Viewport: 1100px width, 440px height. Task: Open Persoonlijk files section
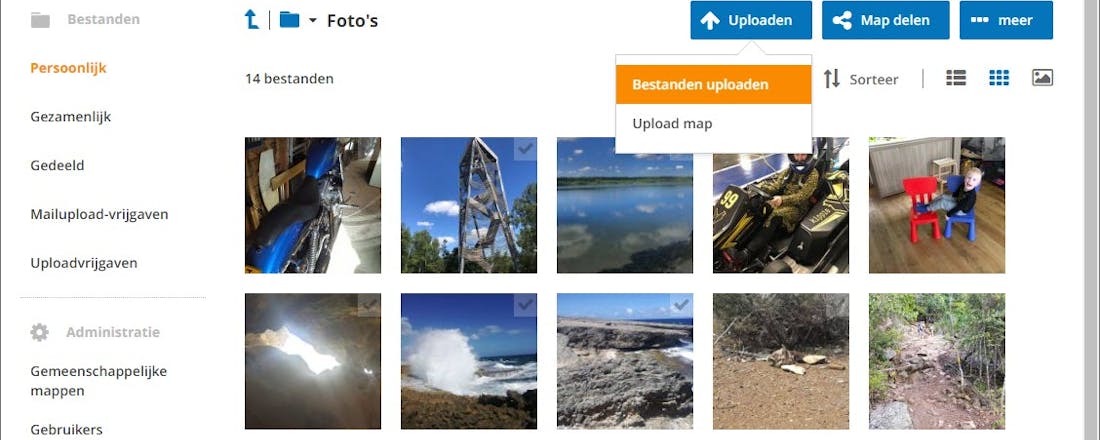[x=68, y=68]
